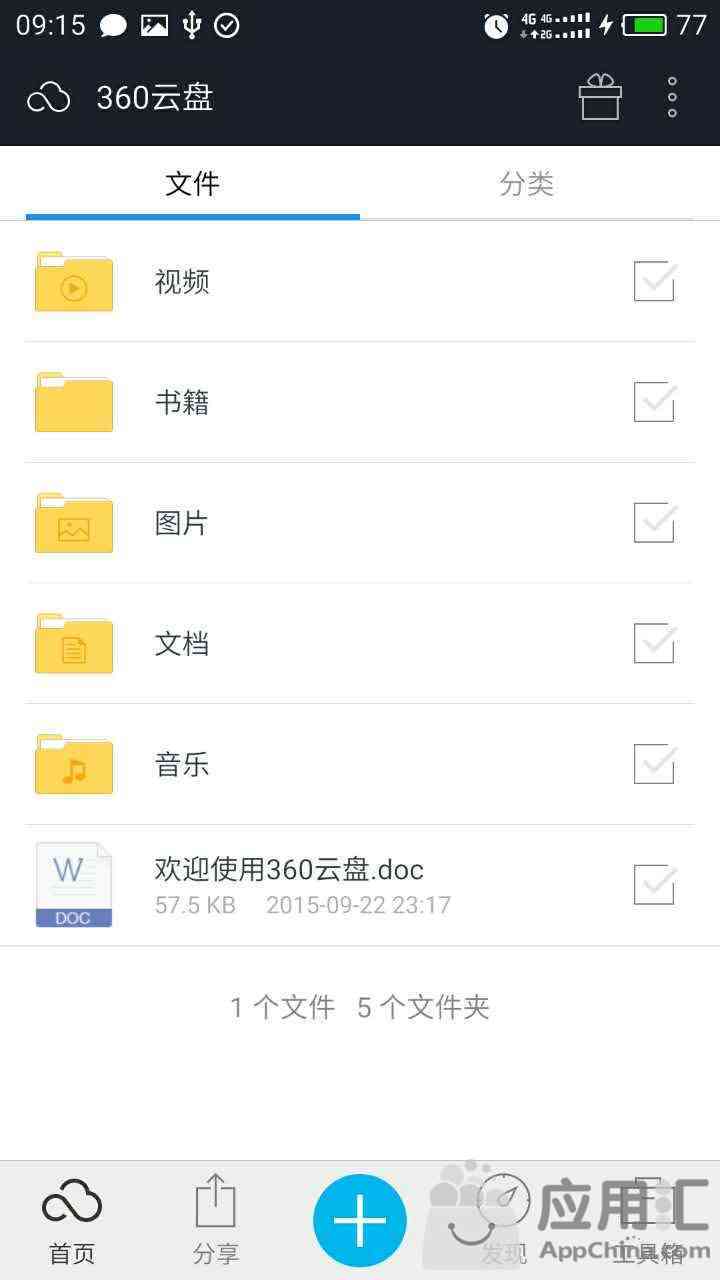
Task: Select the 图片 folder checkbox
Action: pyautogui.click(x=655, y=523)
